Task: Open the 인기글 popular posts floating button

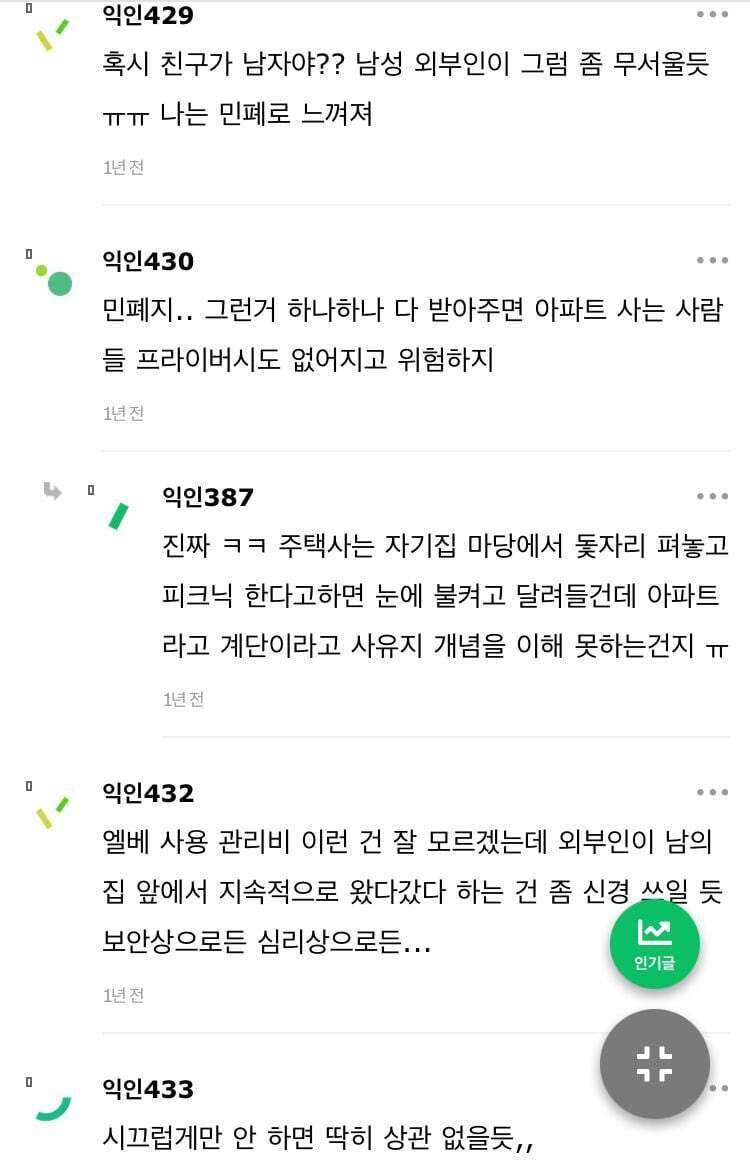Action: tap(655, 944)
